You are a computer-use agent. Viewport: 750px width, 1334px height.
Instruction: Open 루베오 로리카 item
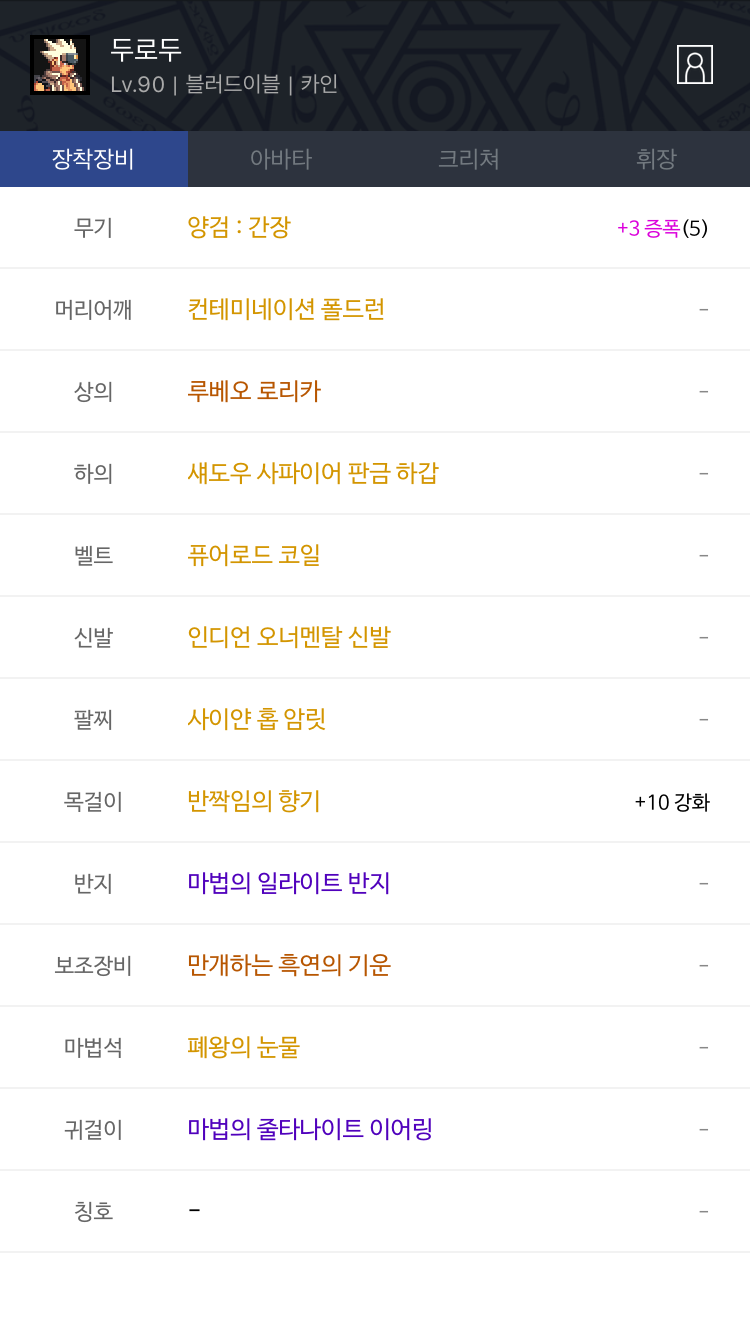point(254,391)
